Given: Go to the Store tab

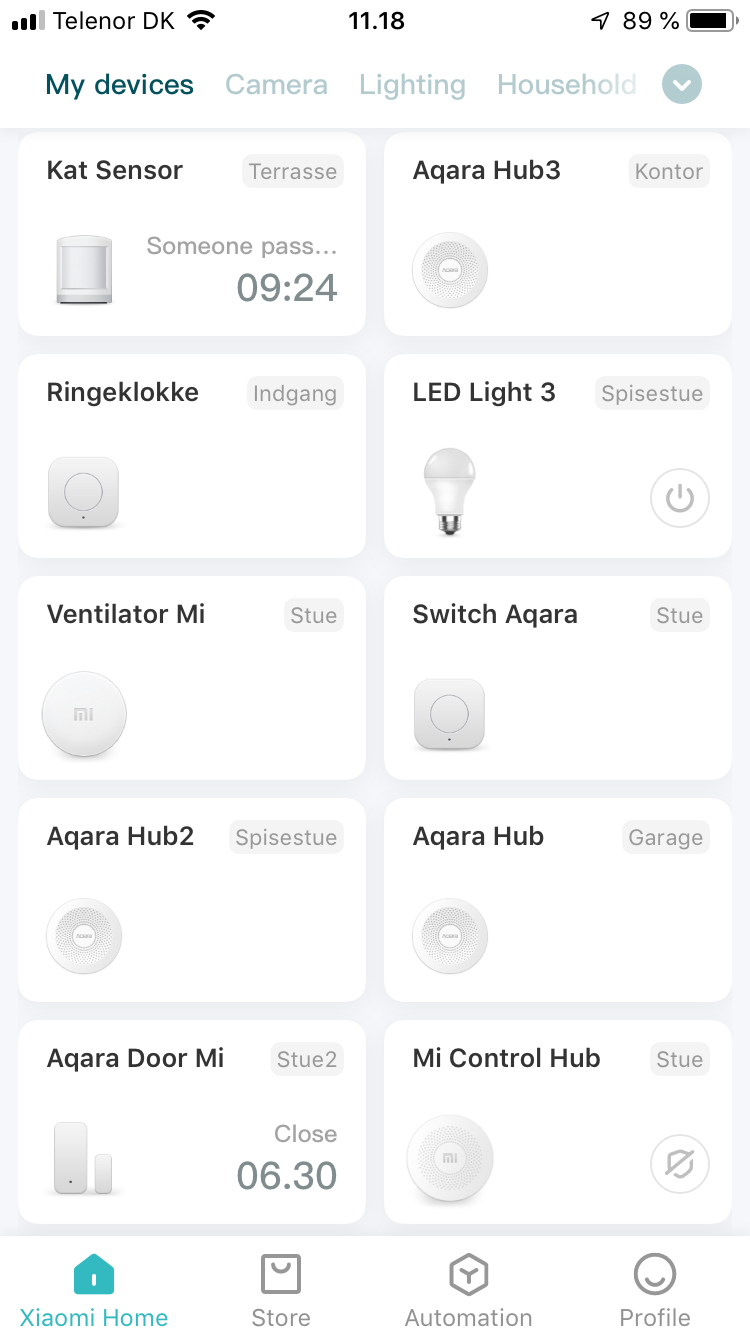Looking at the screenshot, I should 281,1290.
